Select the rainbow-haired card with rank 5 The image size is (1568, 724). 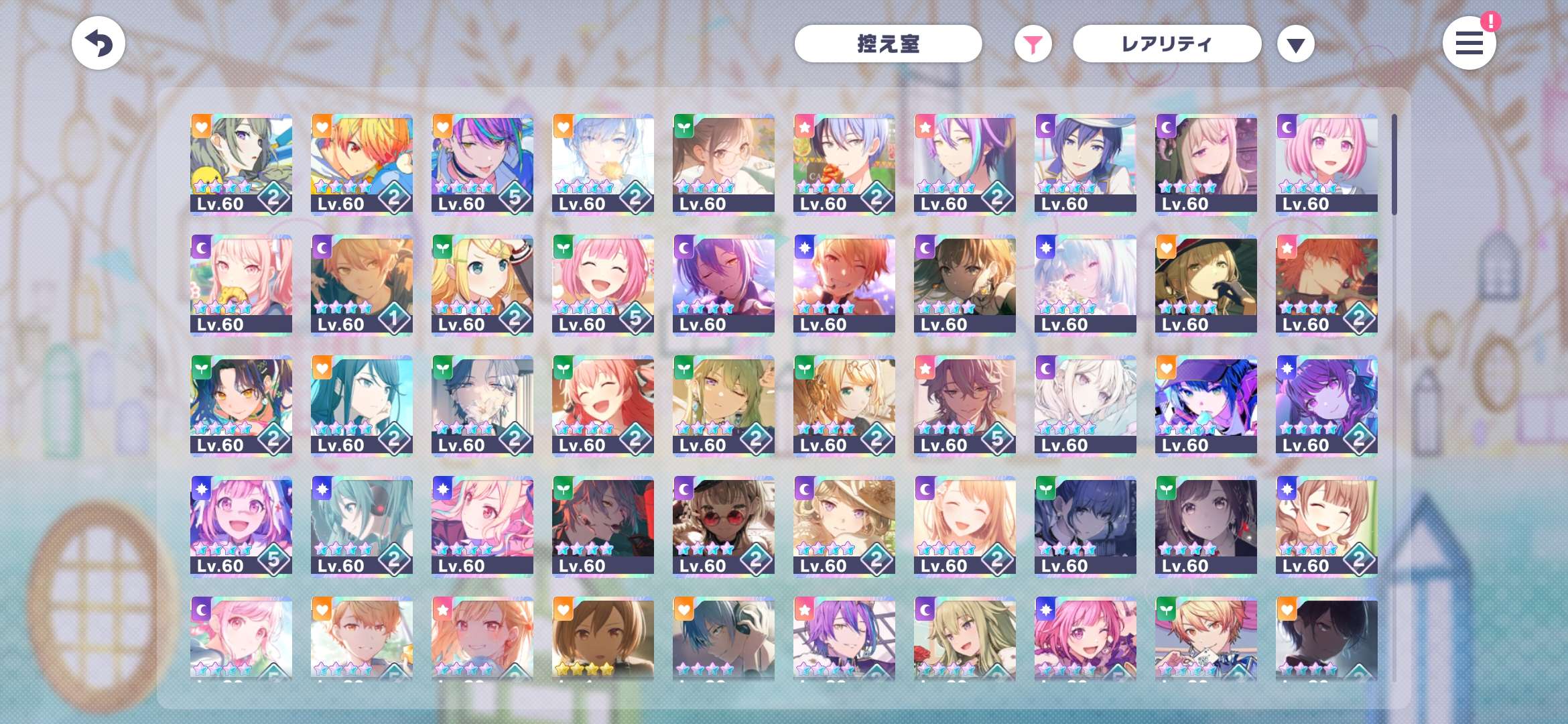click(482, 163)
